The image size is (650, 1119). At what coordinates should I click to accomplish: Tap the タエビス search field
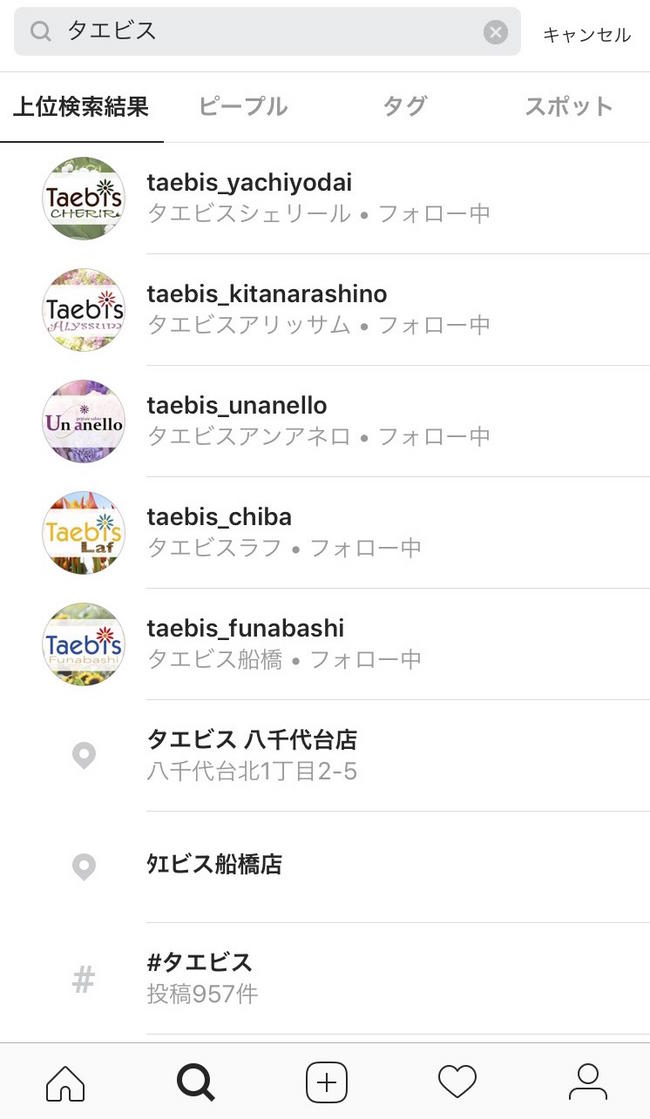pyautogui.click(x=267, y=32)
